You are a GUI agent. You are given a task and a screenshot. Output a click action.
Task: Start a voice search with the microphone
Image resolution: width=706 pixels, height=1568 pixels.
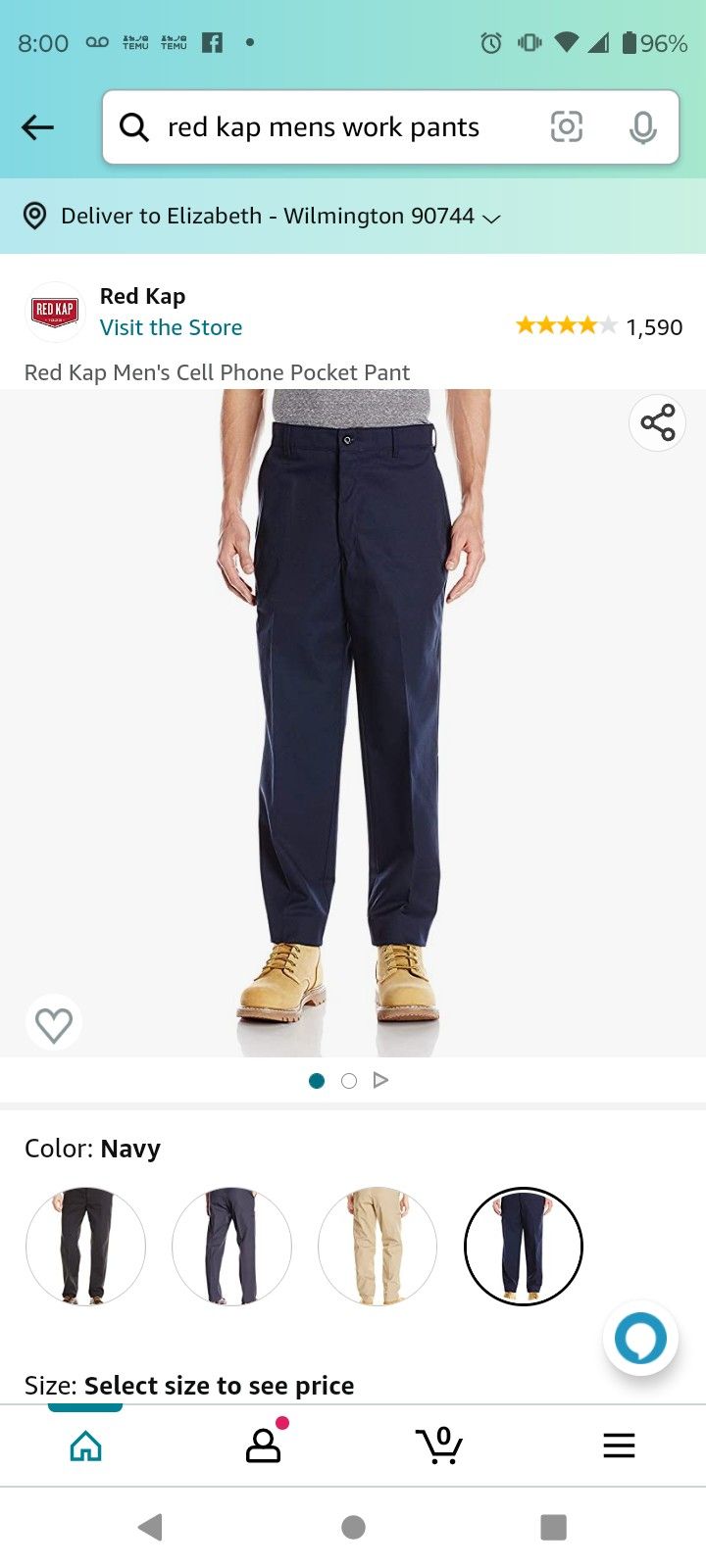coord(642,127)
